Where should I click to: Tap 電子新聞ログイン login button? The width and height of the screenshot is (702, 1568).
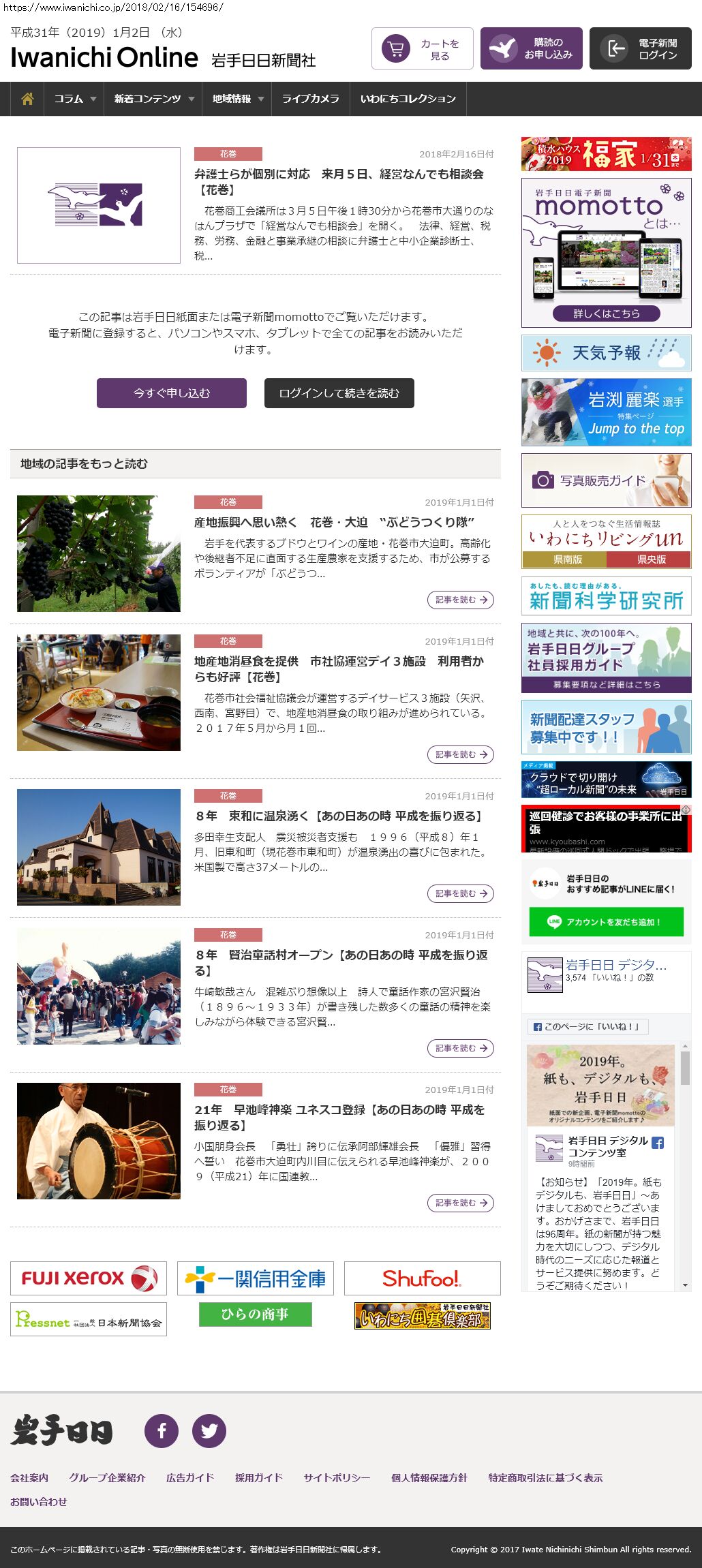[641, 48]
